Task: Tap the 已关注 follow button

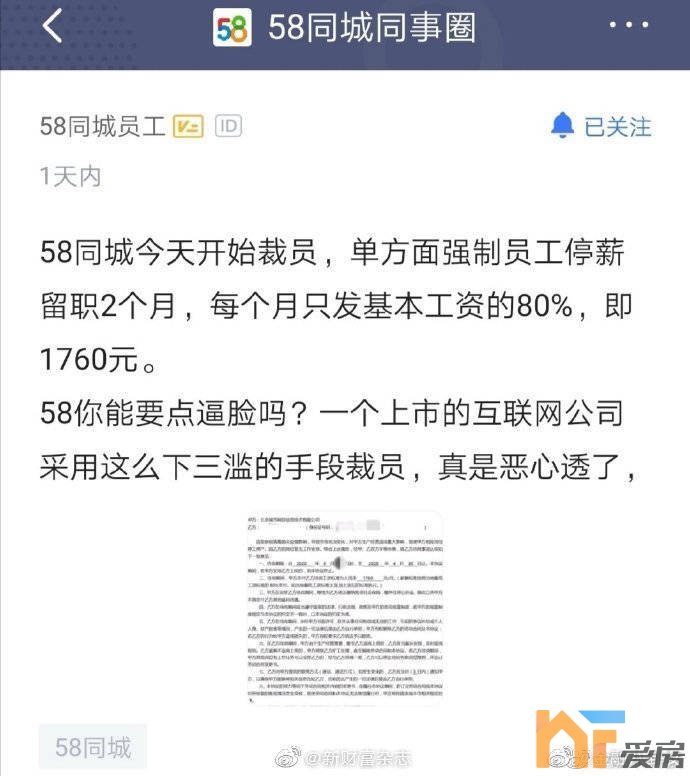Action: pos(601,126)
